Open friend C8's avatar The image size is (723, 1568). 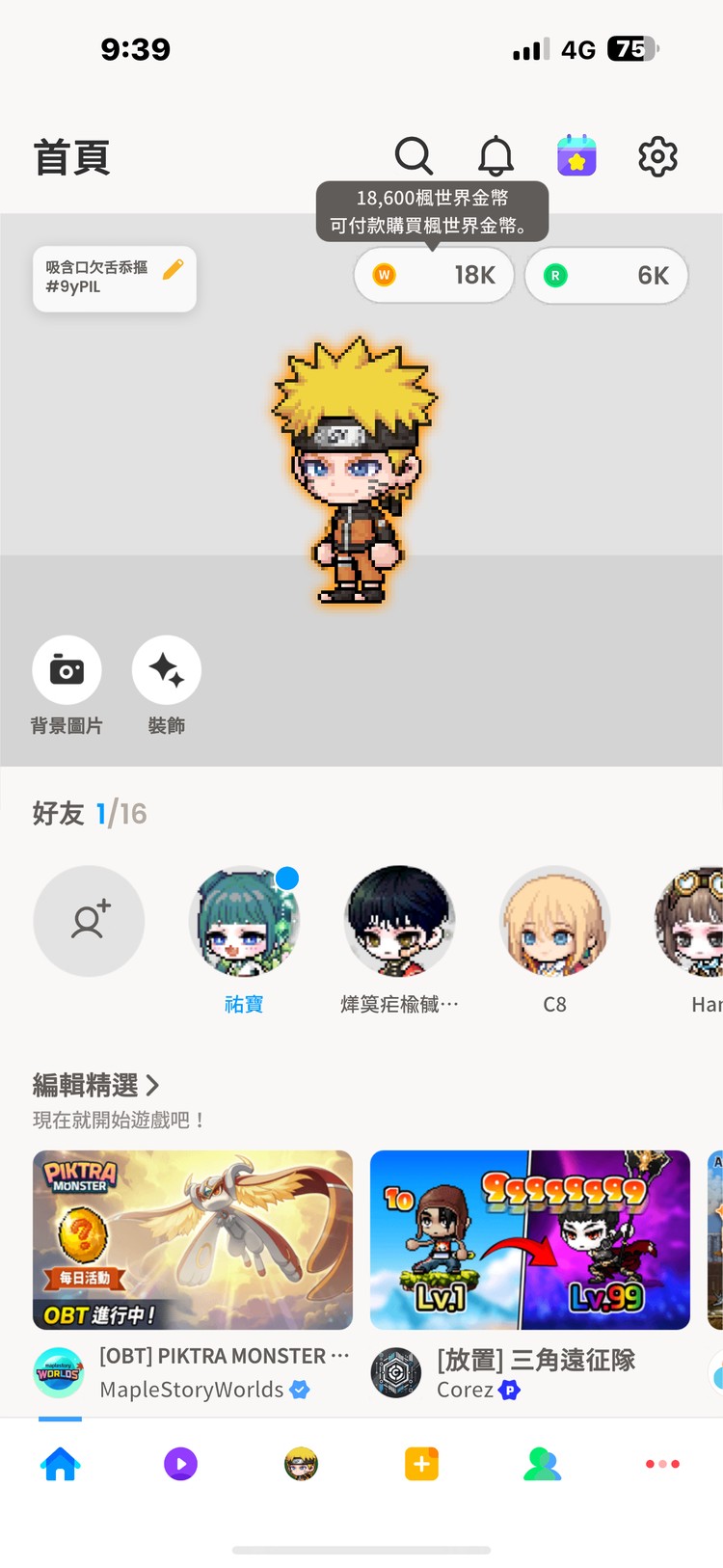point(554,921)
